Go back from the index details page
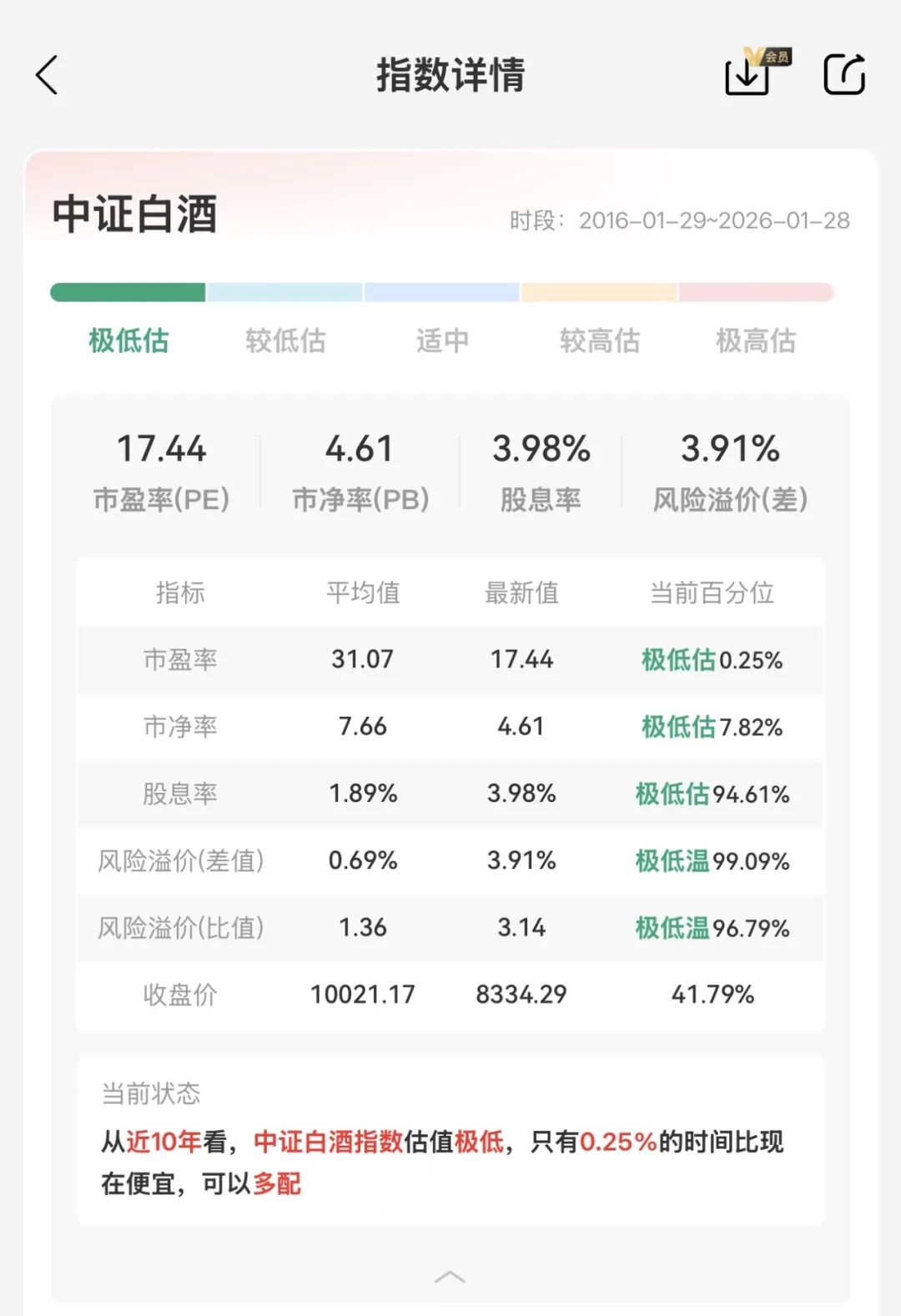Screen dimensions: 901x1316 pyautogui.click(x=48, y=75)
